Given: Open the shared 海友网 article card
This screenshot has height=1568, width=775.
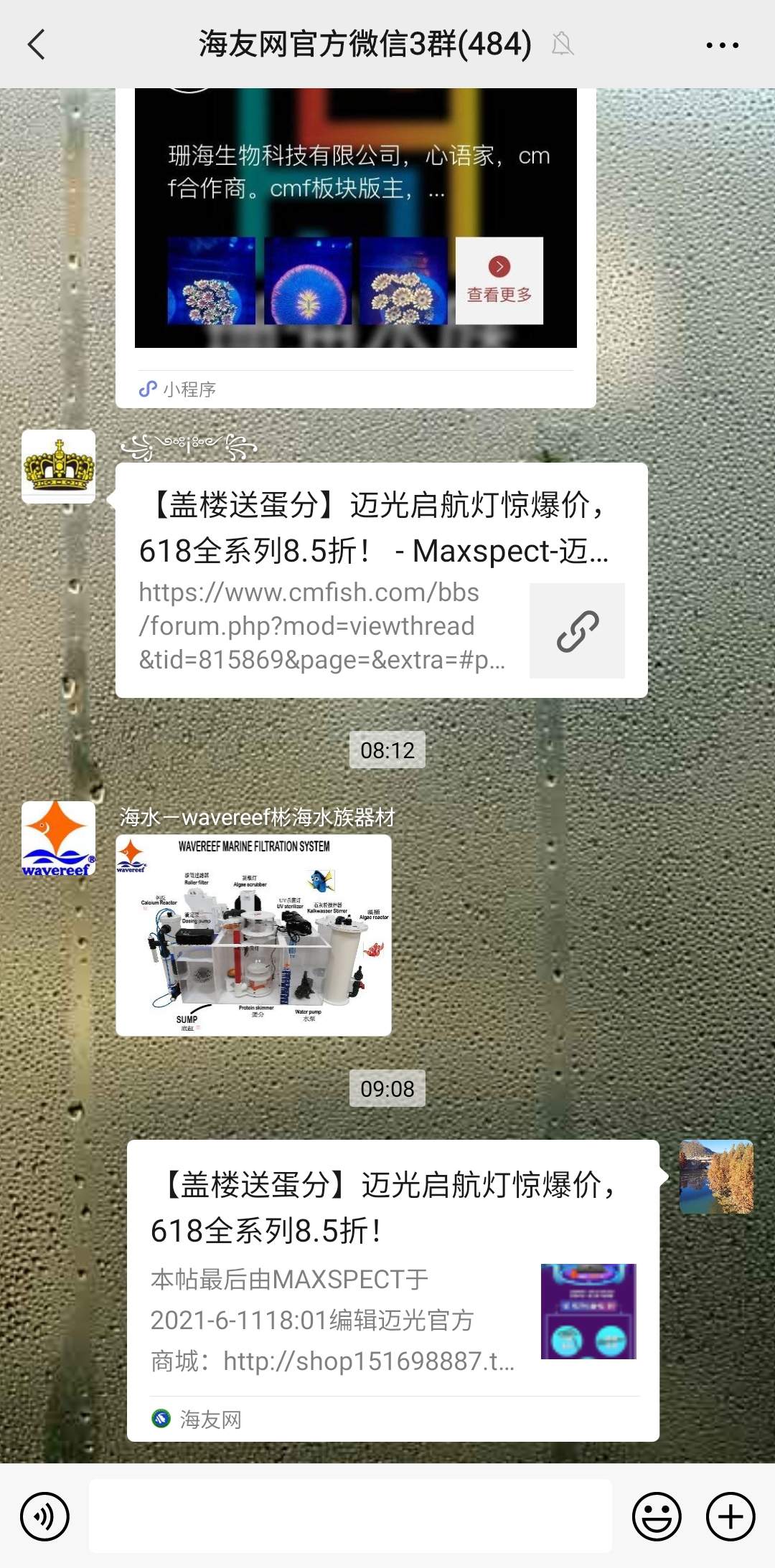Looking at the screenshot, I should 393,1290.
